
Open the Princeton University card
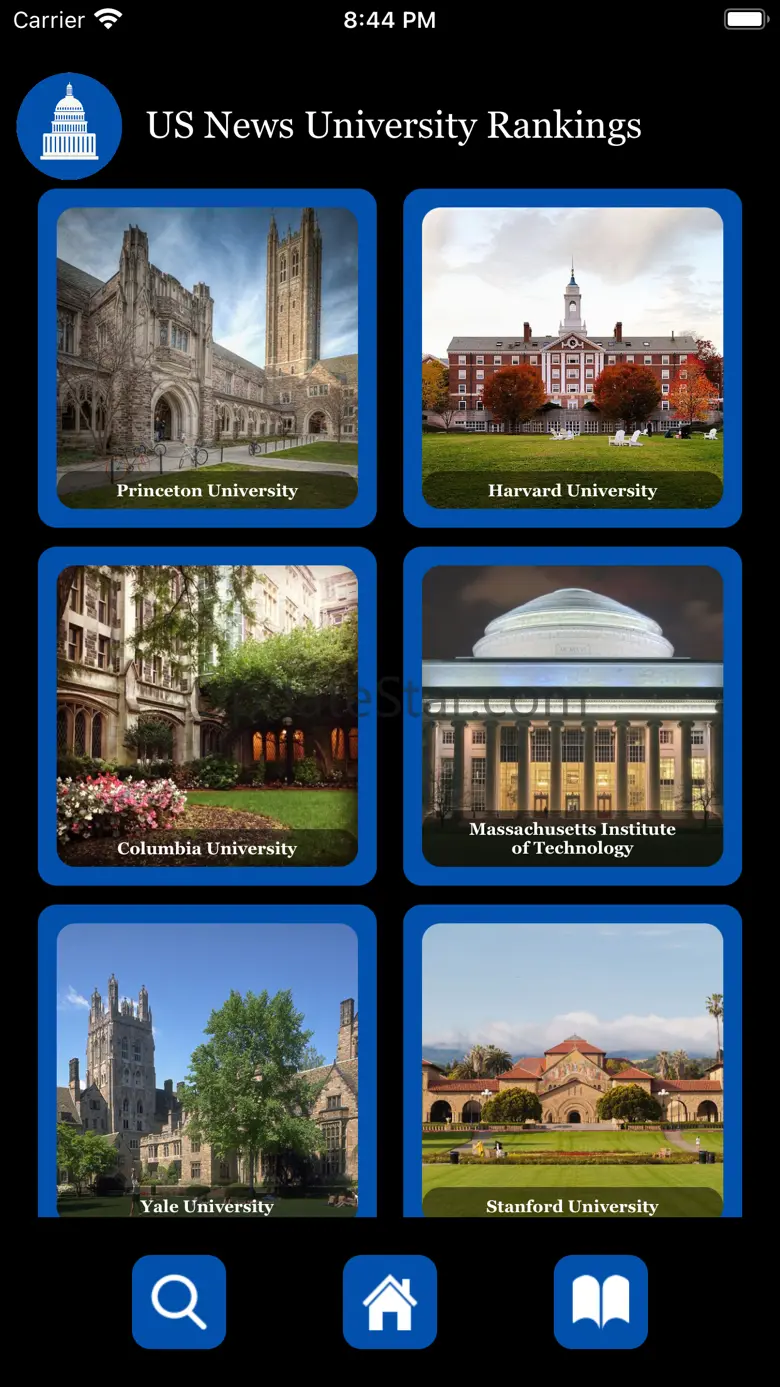[207, 357]
